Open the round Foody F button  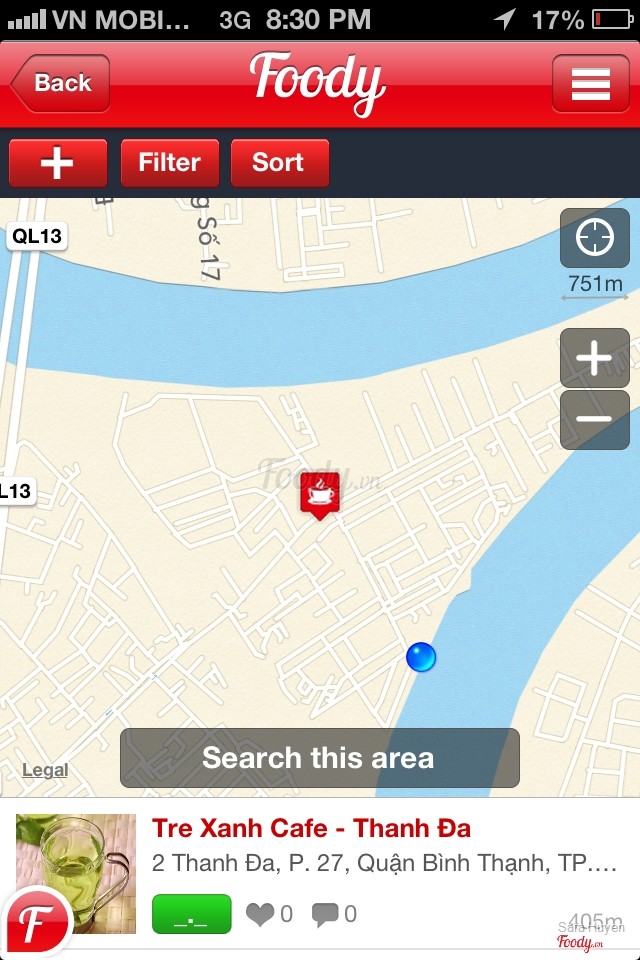click(37, 925)
